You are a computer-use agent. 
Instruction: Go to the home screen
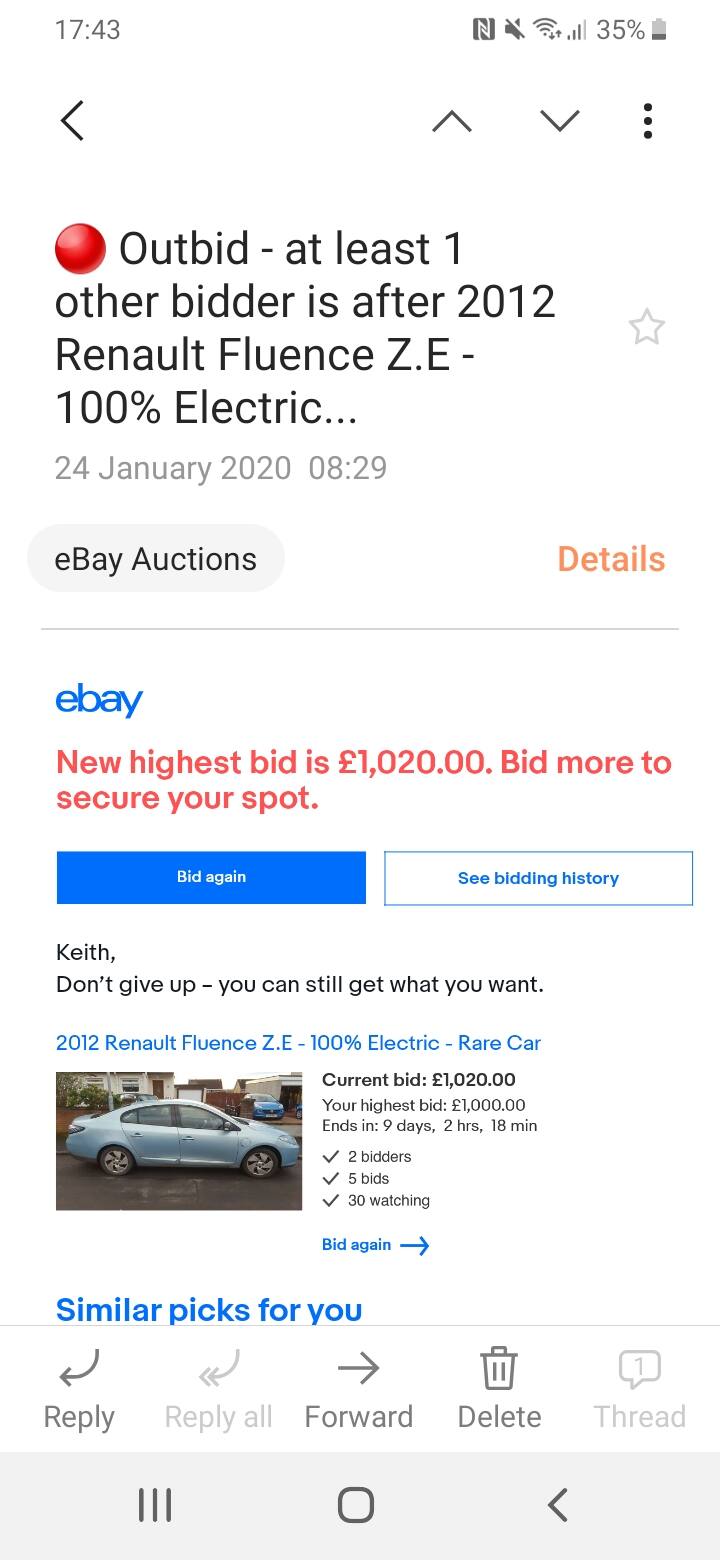[x=356, y=1504]
